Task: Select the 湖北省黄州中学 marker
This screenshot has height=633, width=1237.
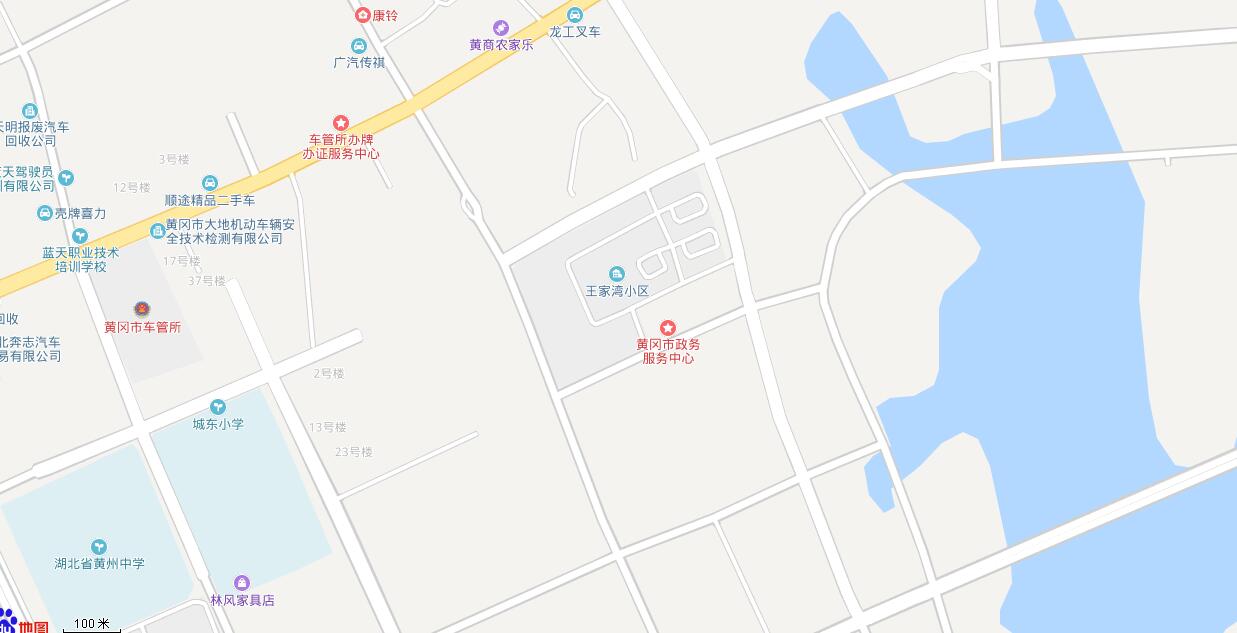Action: (x=99, y=546)
